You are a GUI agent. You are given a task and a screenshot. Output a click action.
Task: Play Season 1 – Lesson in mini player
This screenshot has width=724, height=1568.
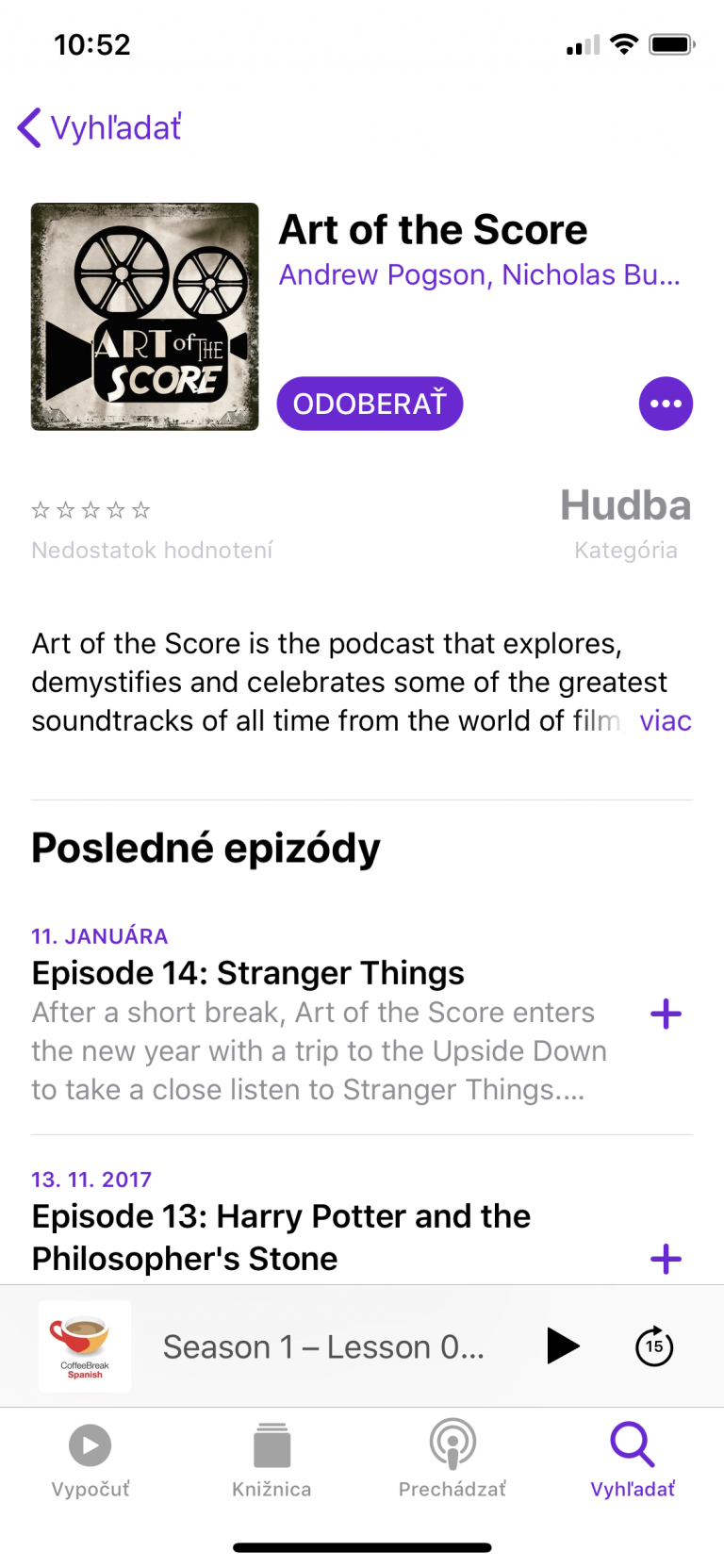[x=563, y=1345]
